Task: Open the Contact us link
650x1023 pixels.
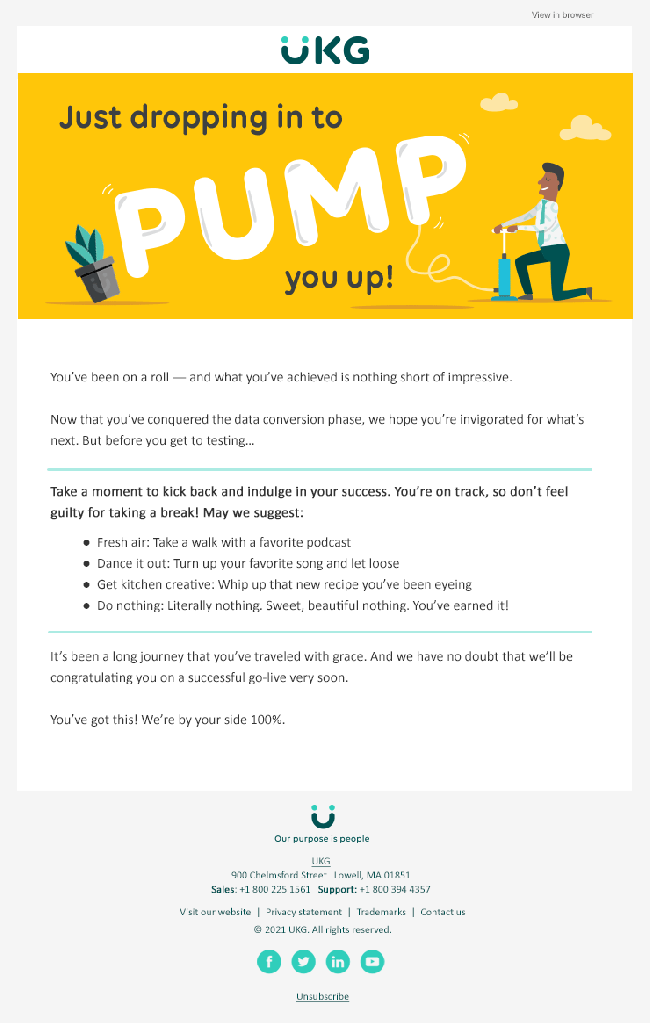Action: click(442, 912)
